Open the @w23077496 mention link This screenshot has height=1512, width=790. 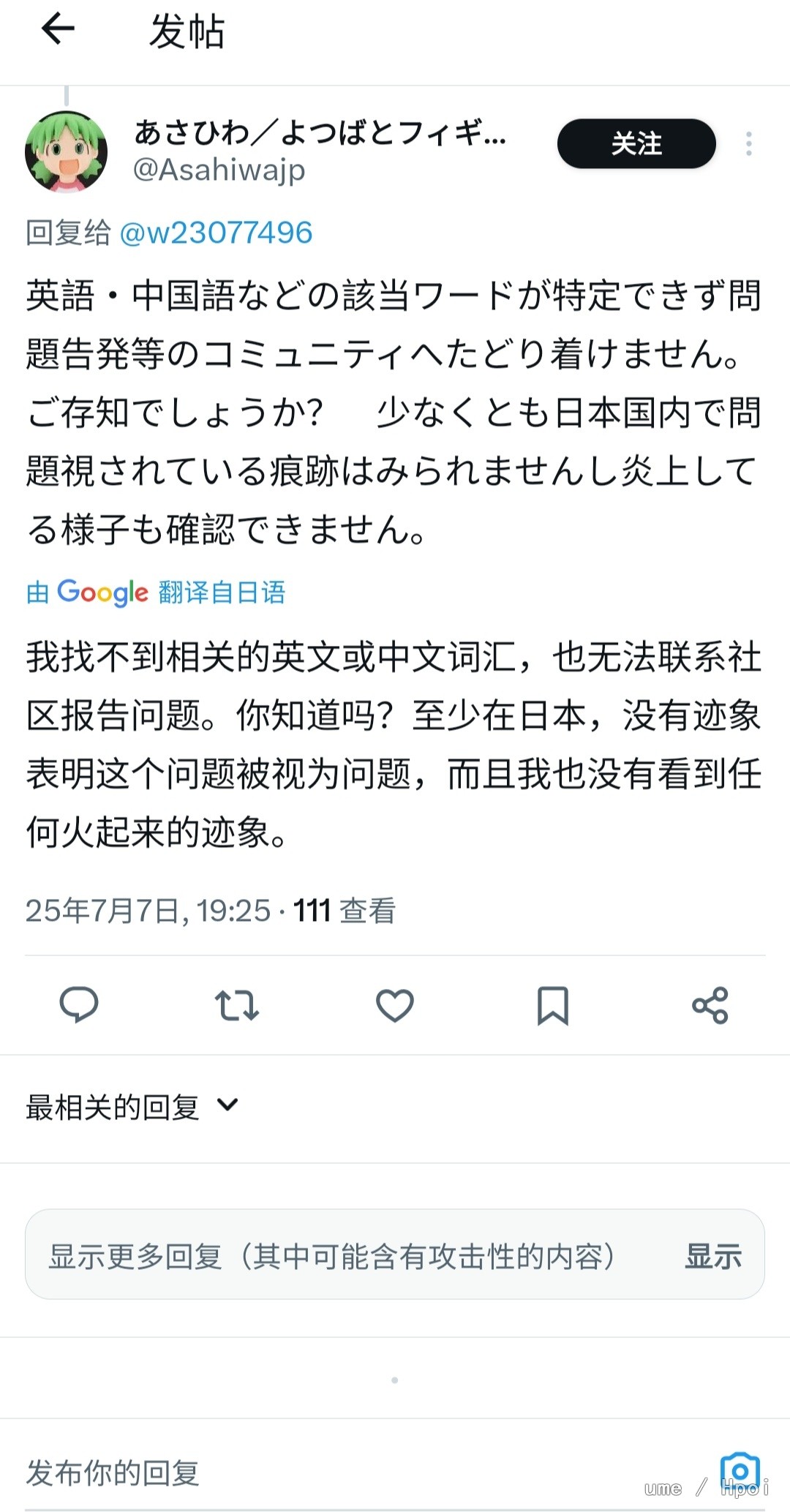[215, 233]
